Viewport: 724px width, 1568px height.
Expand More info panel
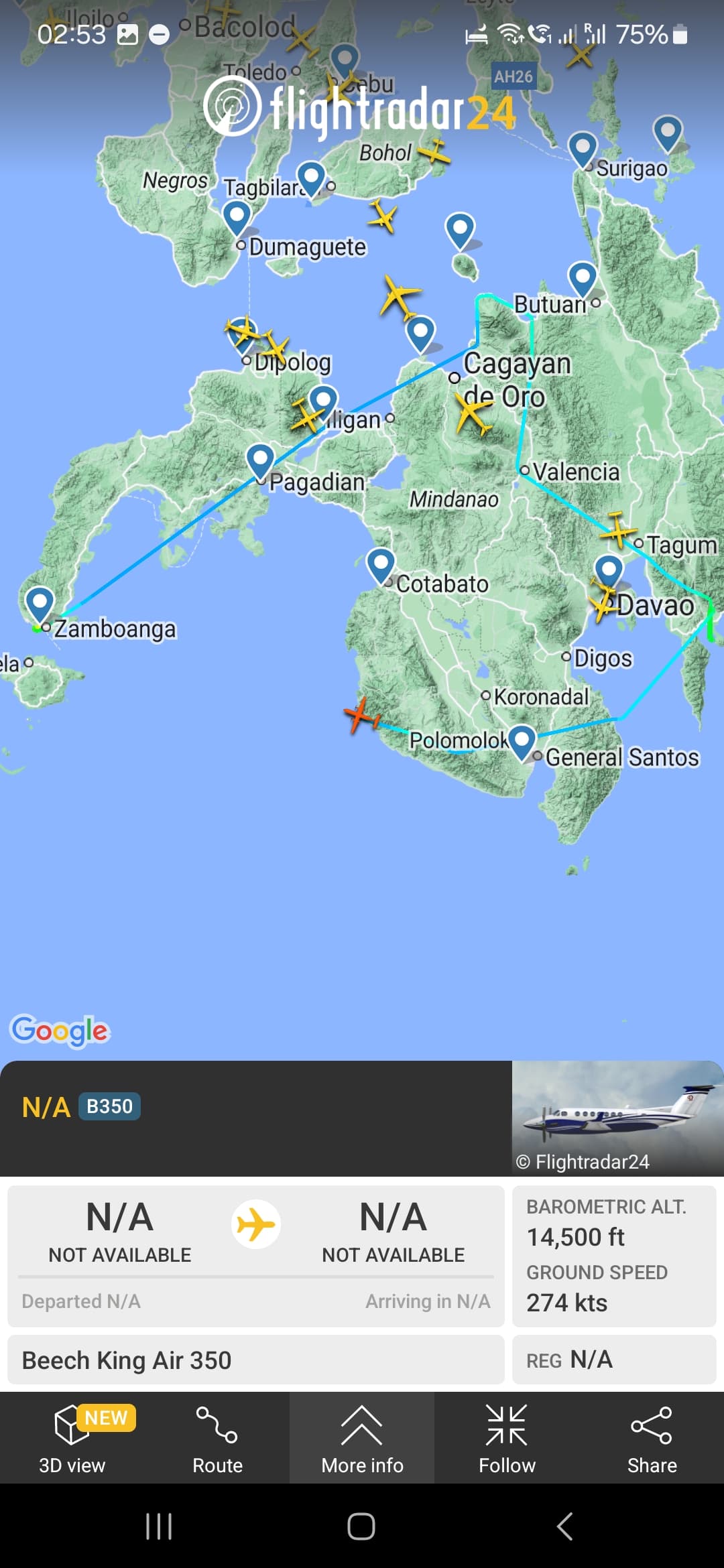pos(362,1438)
